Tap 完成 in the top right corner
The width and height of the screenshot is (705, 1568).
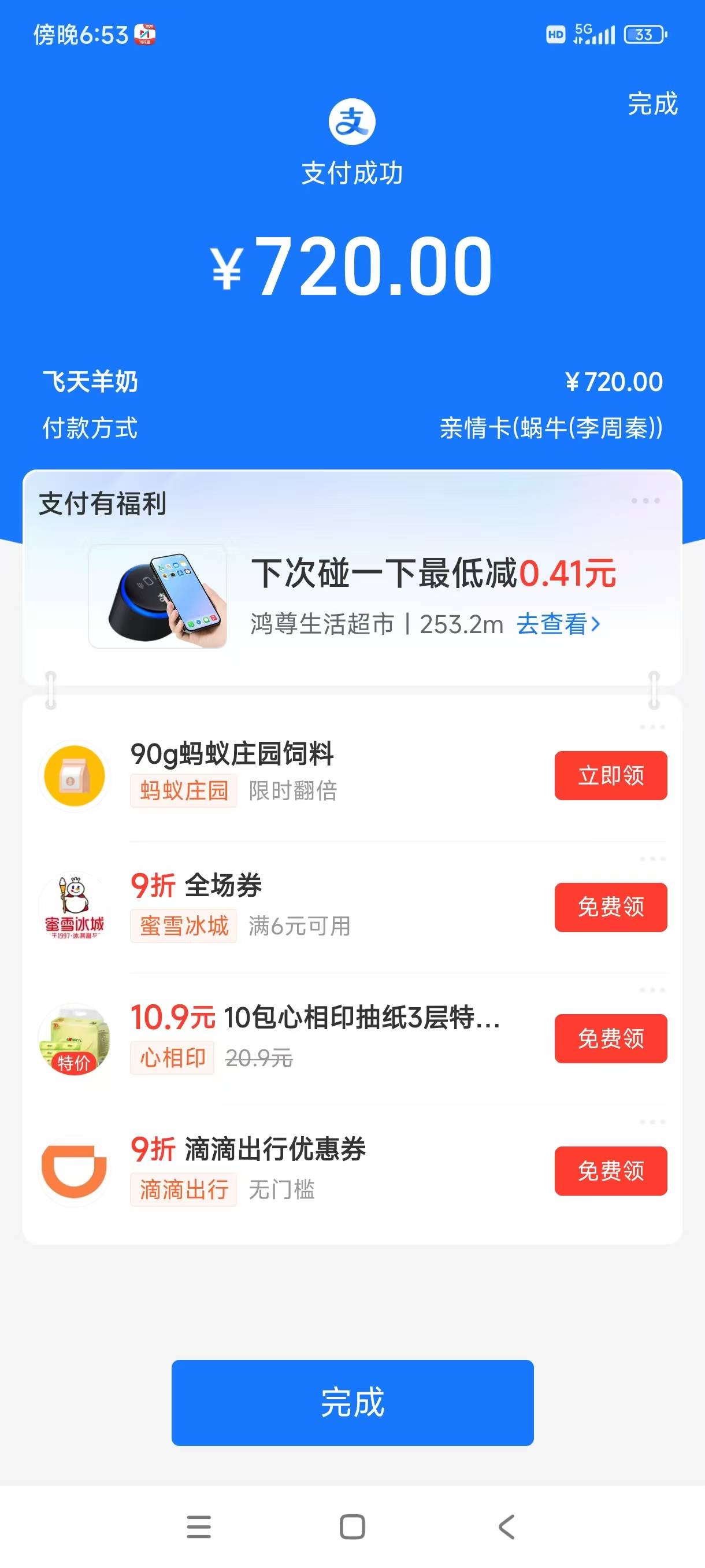(652, 104)
